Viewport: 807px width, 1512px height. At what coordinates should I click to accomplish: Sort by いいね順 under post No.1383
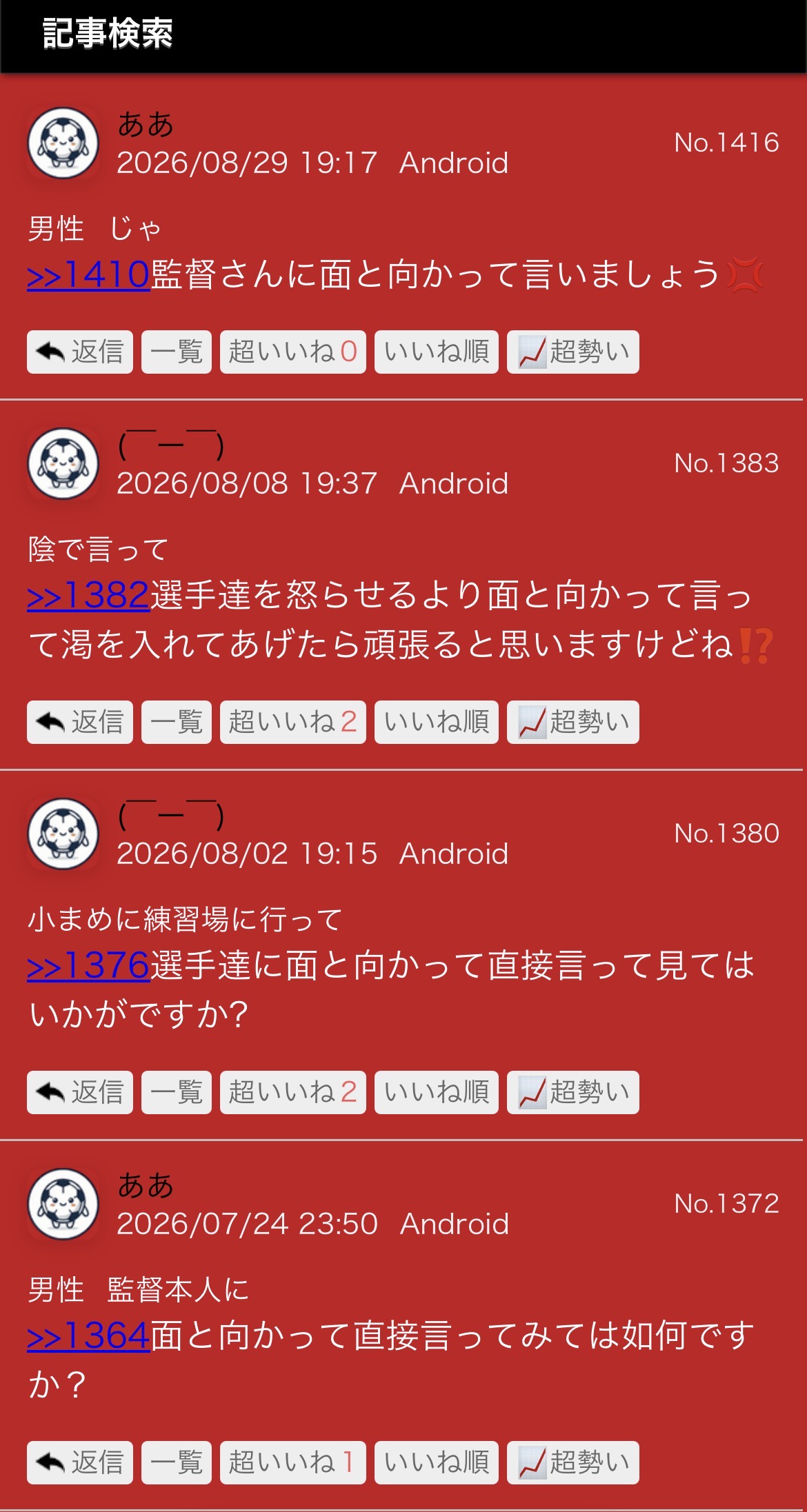click(x=437, y=723)
